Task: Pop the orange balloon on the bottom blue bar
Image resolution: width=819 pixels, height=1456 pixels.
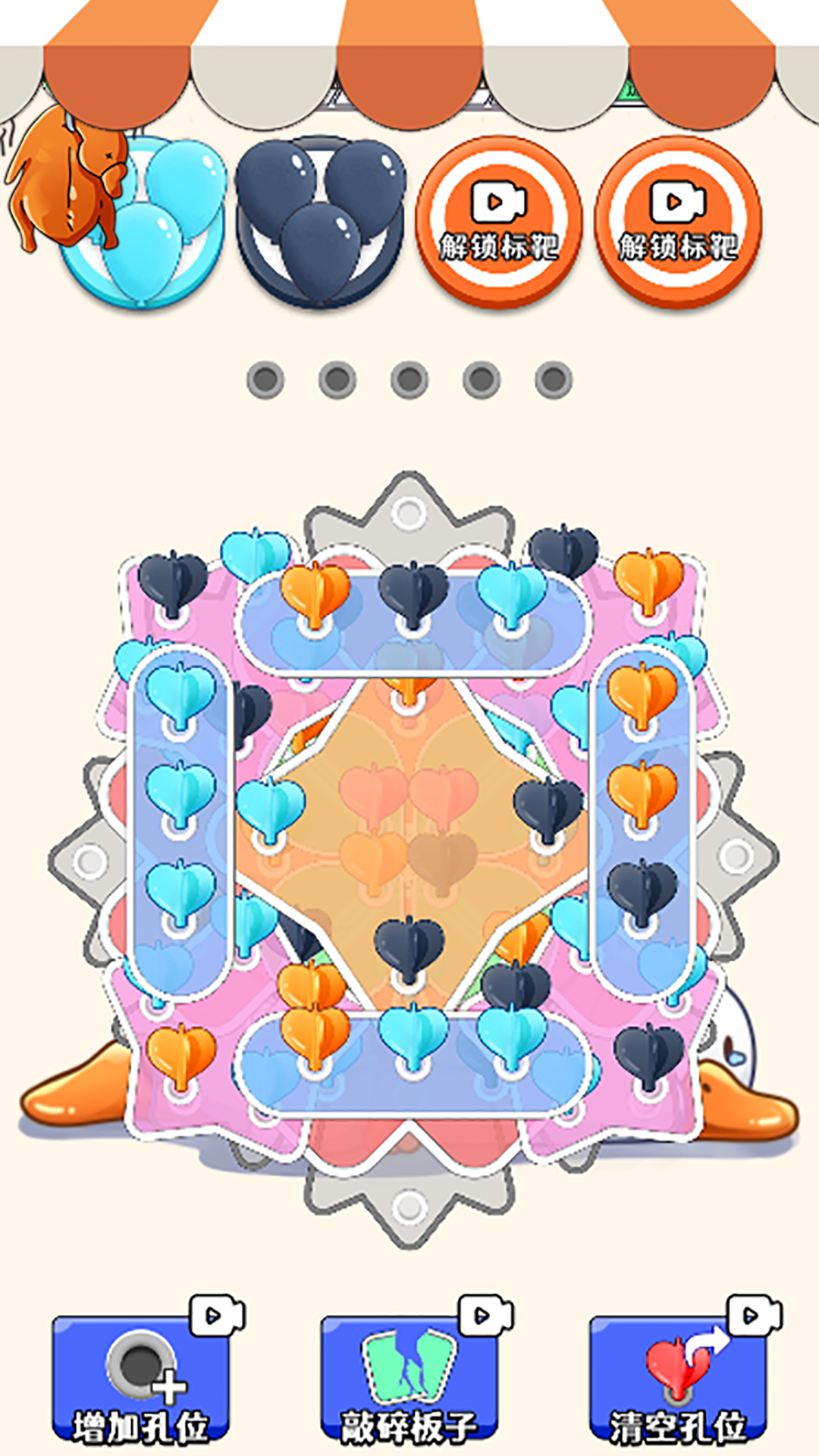Action: [x=314, y=1033]
